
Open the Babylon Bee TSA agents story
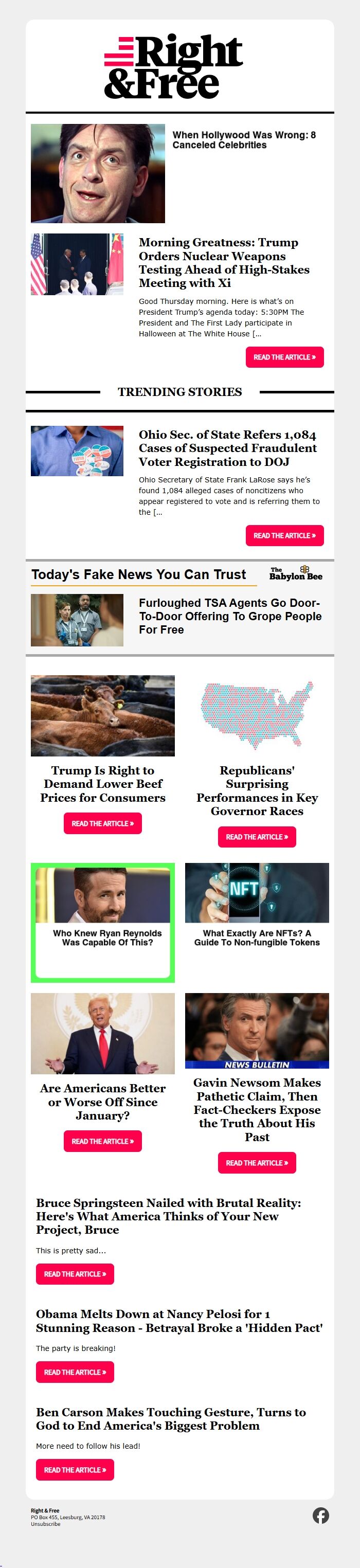click(229, 616)
